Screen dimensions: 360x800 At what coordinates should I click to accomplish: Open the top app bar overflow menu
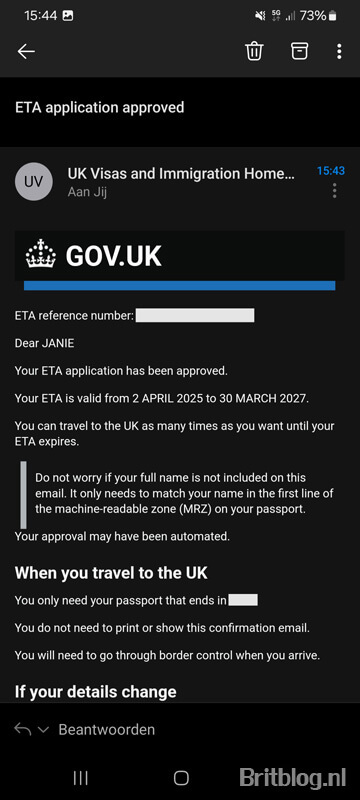(x=339, y=51)
